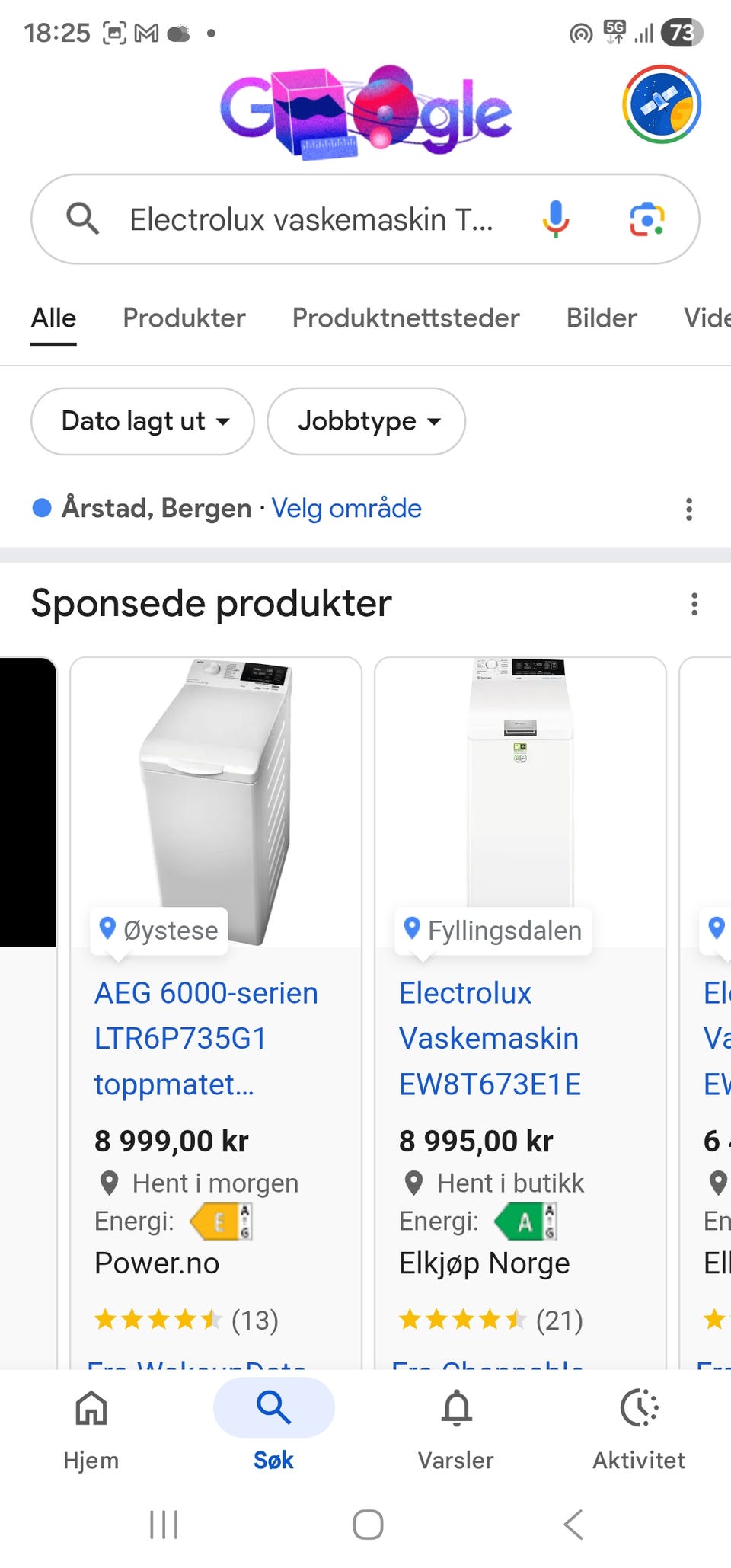Open the AEG 6000-serien LTR6P735G1 product card
731x1568 pixels.
point(206,1038)
